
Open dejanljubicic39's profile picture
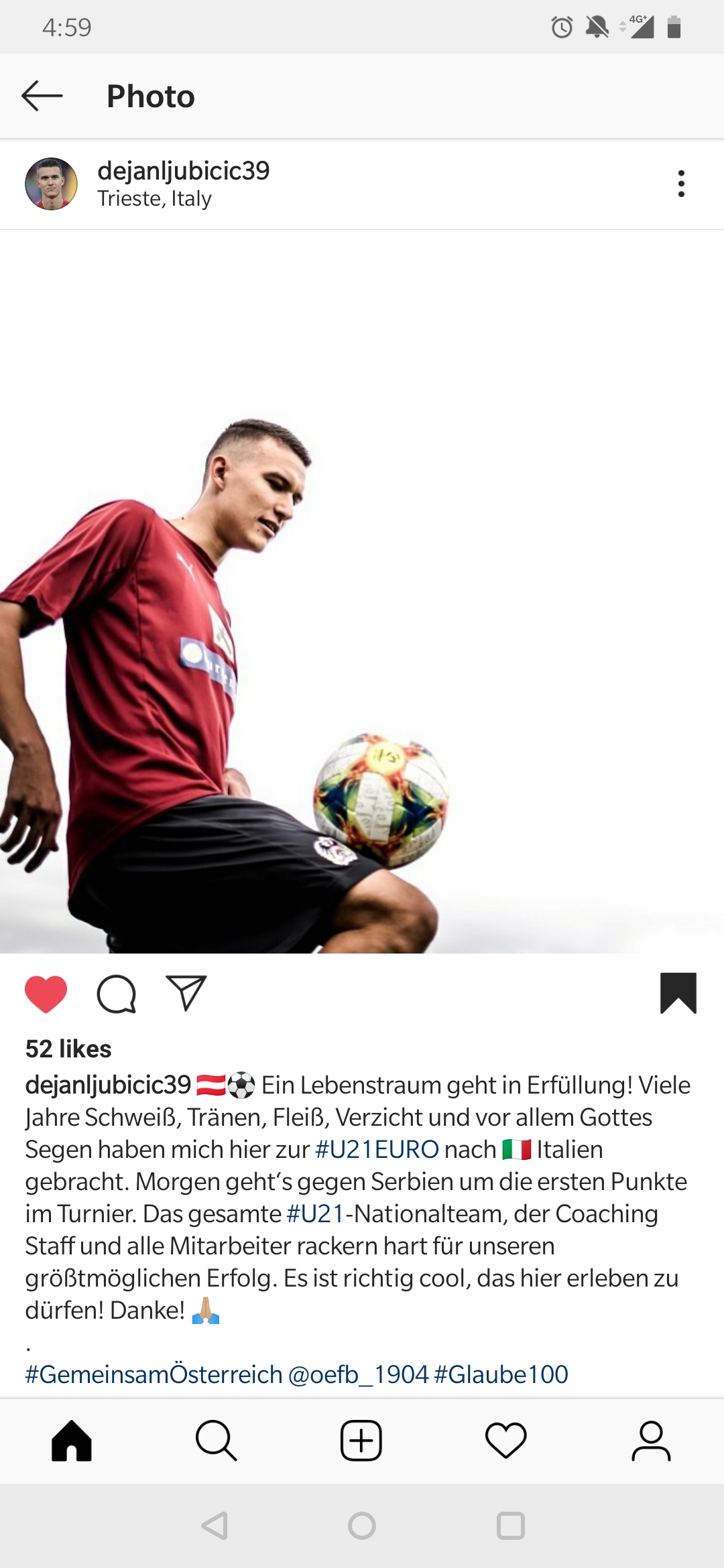point(51,184)
